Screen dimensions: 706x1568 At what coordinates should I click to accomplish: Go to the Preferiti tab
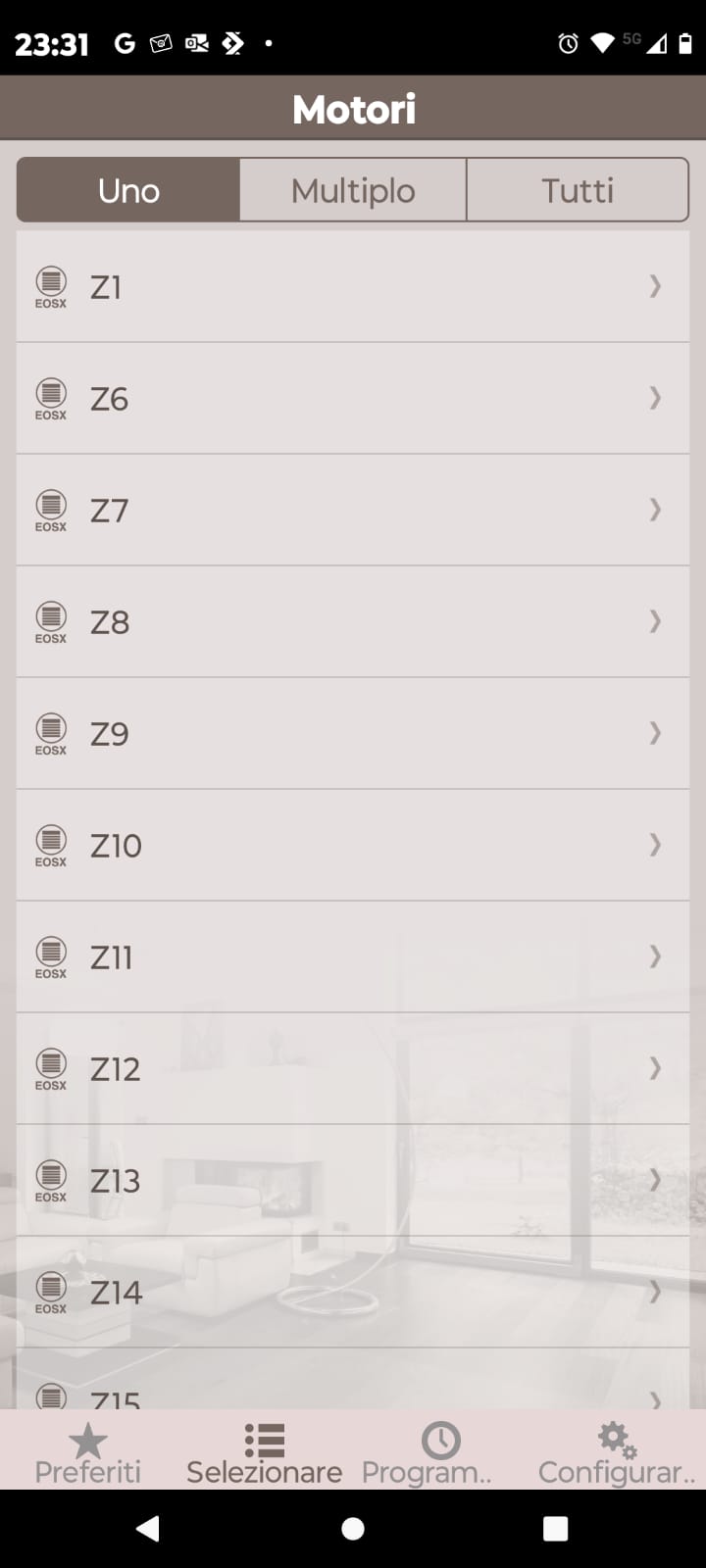(88, 1453)
